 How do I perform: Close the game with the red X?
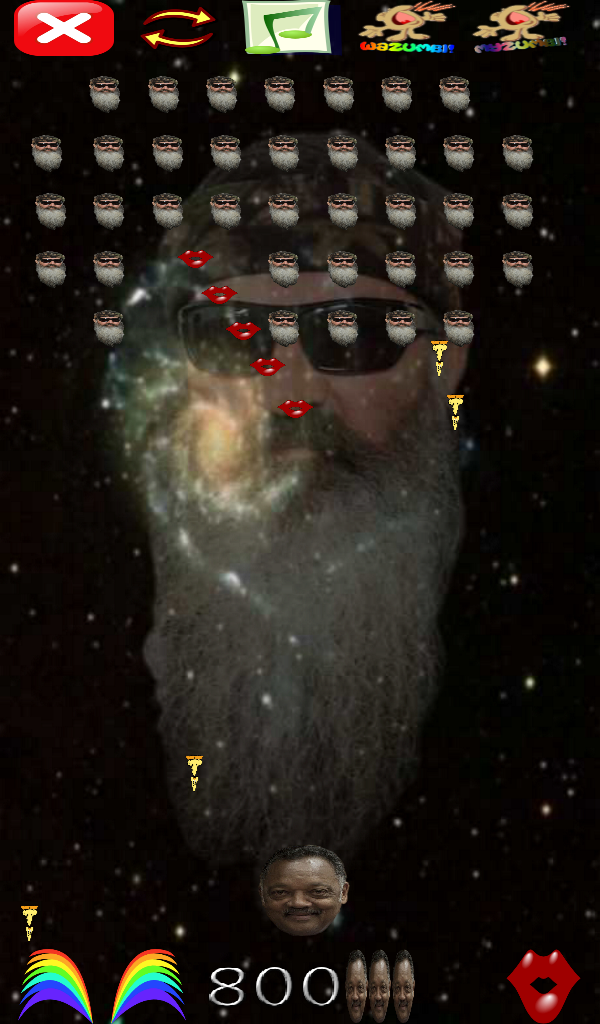pyautogui.click(x=64, y=28)
